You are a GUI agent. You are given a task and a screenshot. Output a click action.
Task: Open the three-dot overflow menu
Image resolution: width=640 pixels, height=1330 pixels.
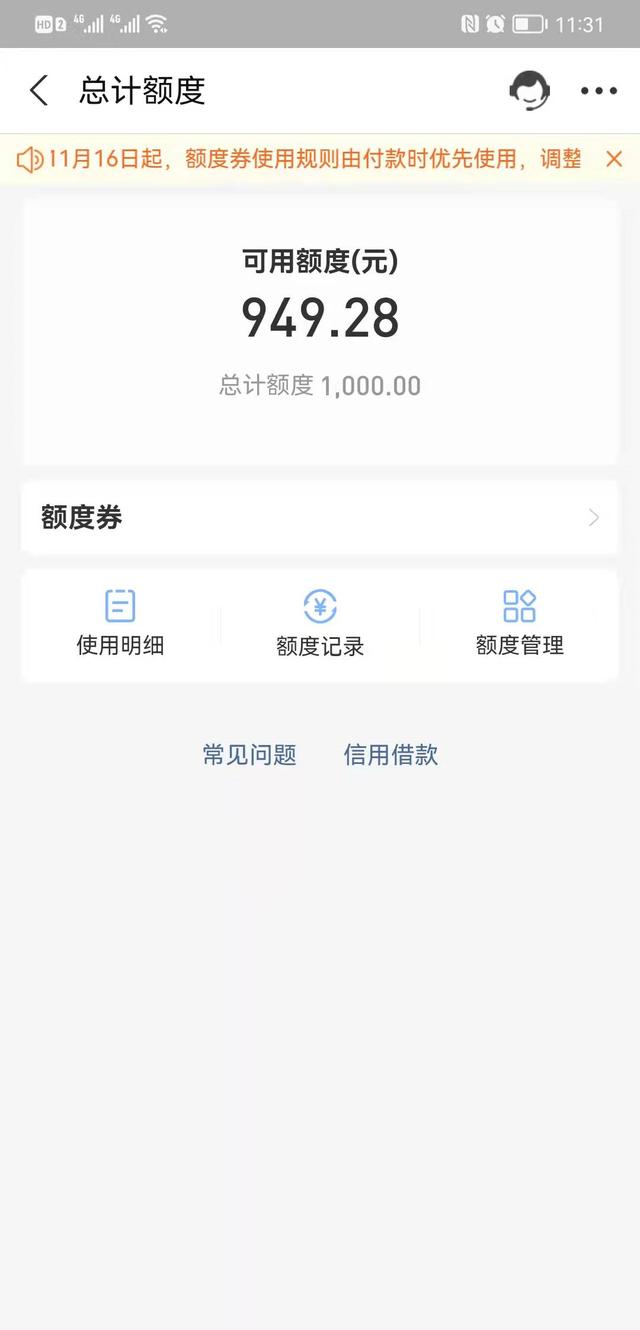click(x=598, y=91)
